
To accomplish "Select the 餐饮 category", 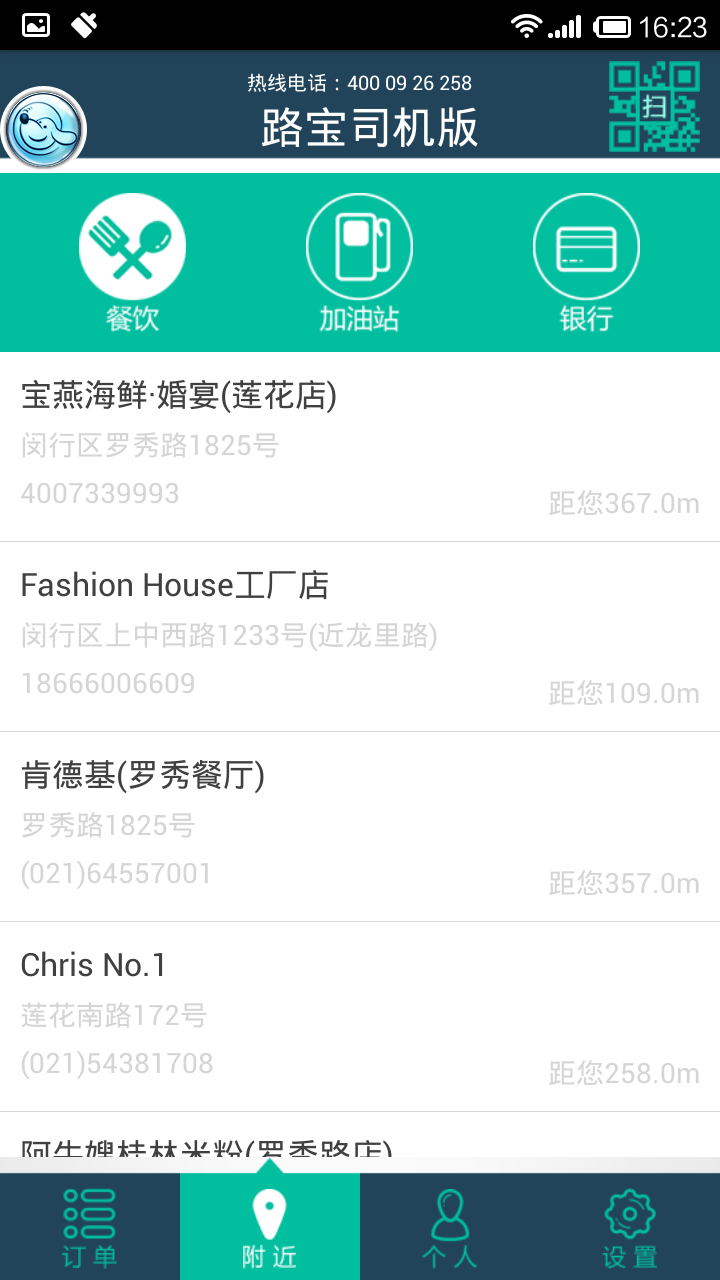I will point(132,262).
